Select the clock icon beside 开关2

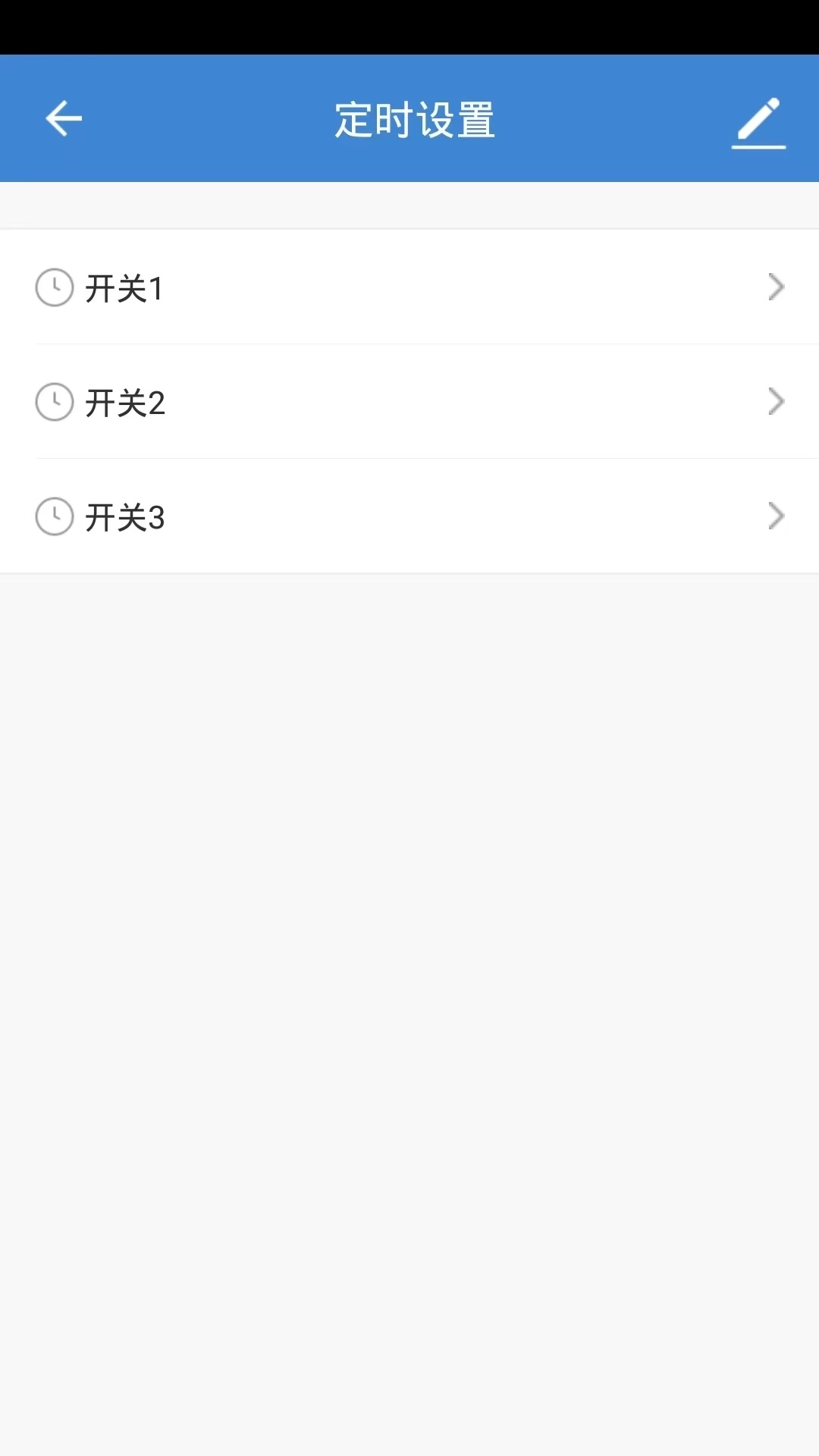click(x=54, y=402)
